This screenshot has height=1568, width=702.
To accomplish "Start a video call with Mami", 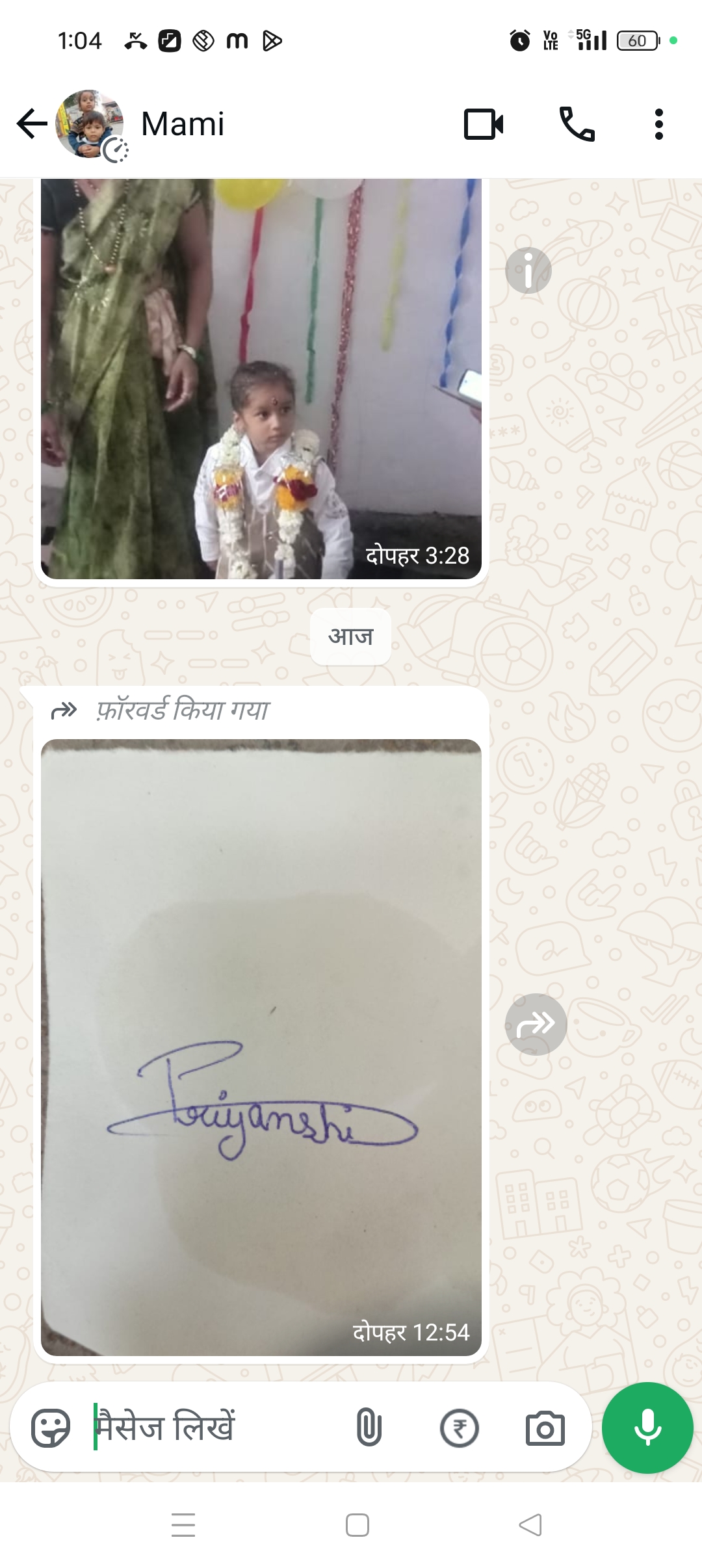I will click(484, 124).
